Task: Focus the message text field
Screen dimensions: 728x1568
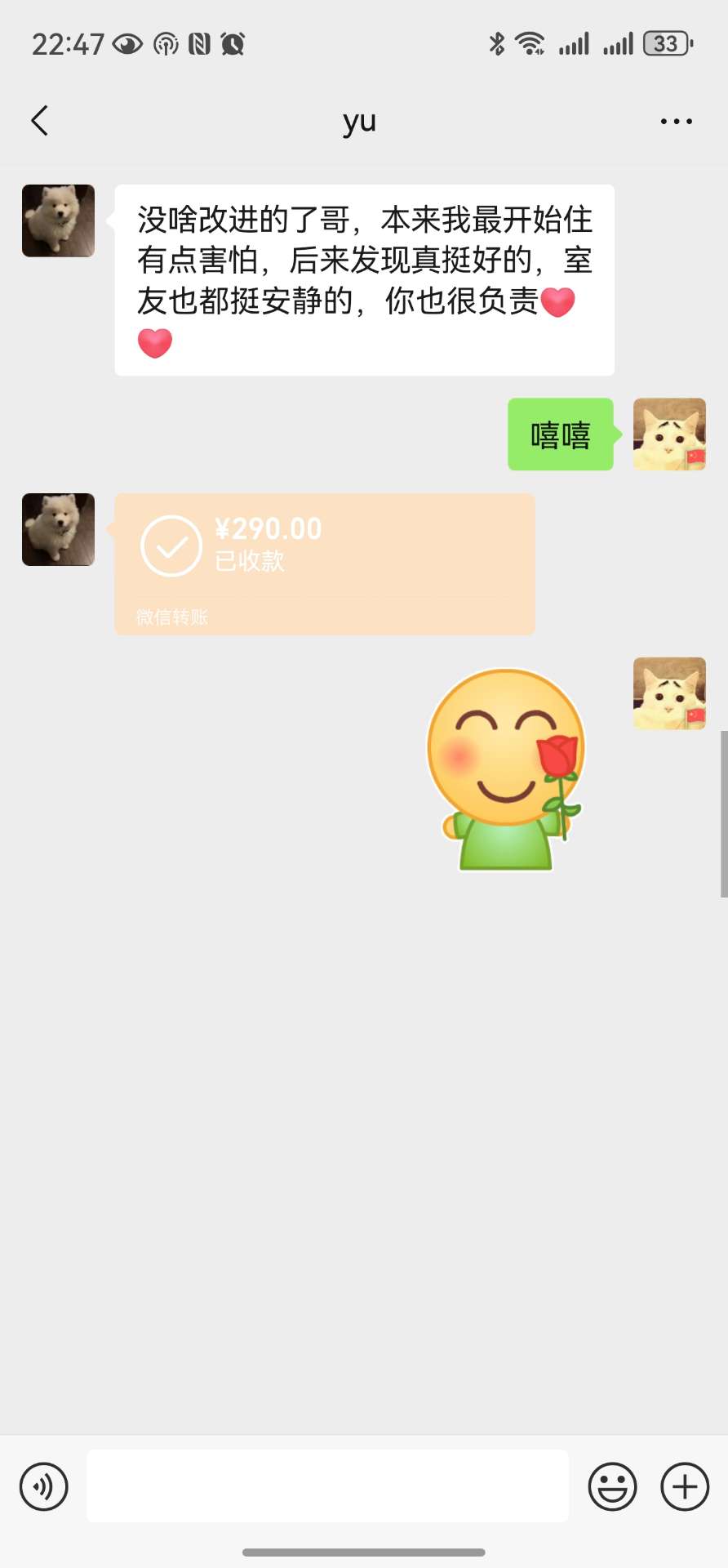Action: click(327, 1486)
